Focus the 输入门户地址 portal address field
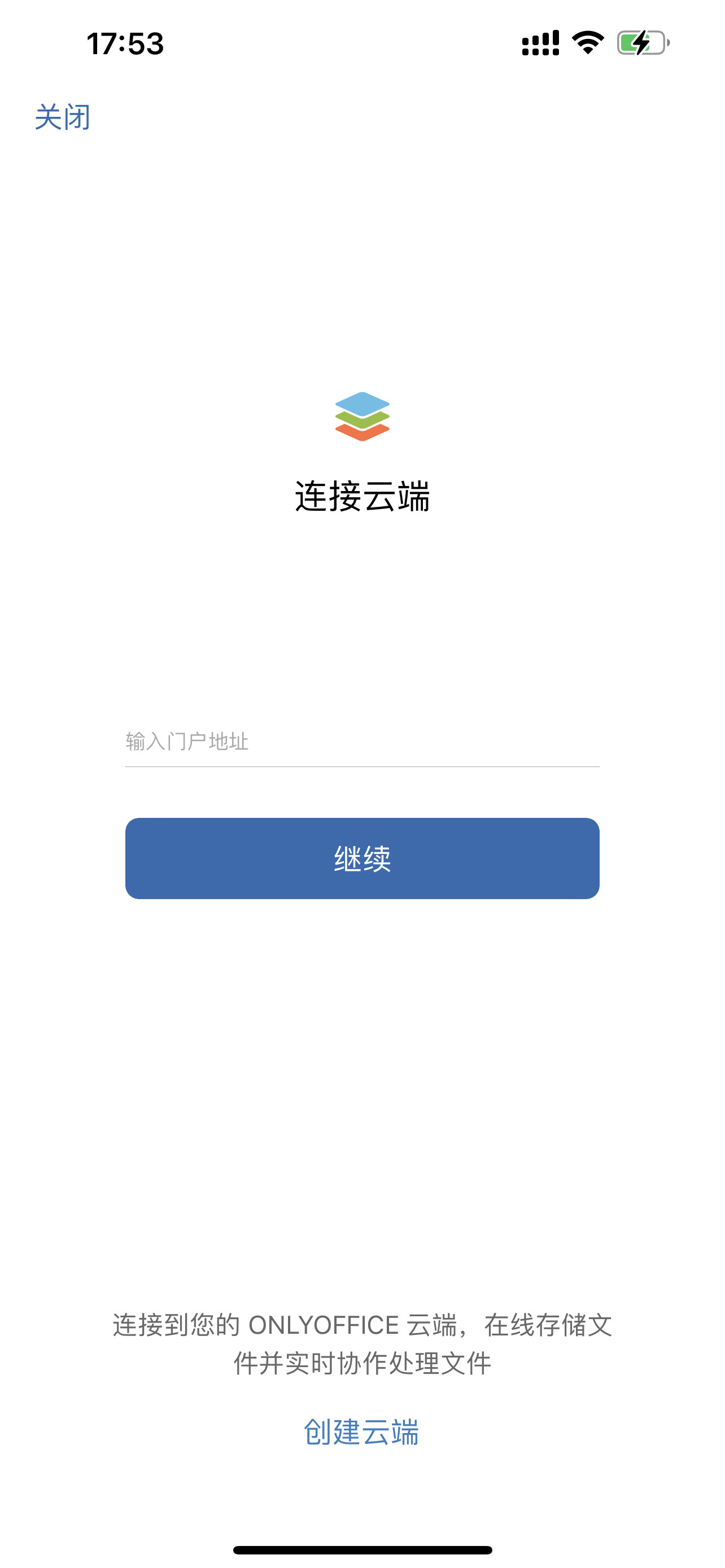 tap(362, 742)
